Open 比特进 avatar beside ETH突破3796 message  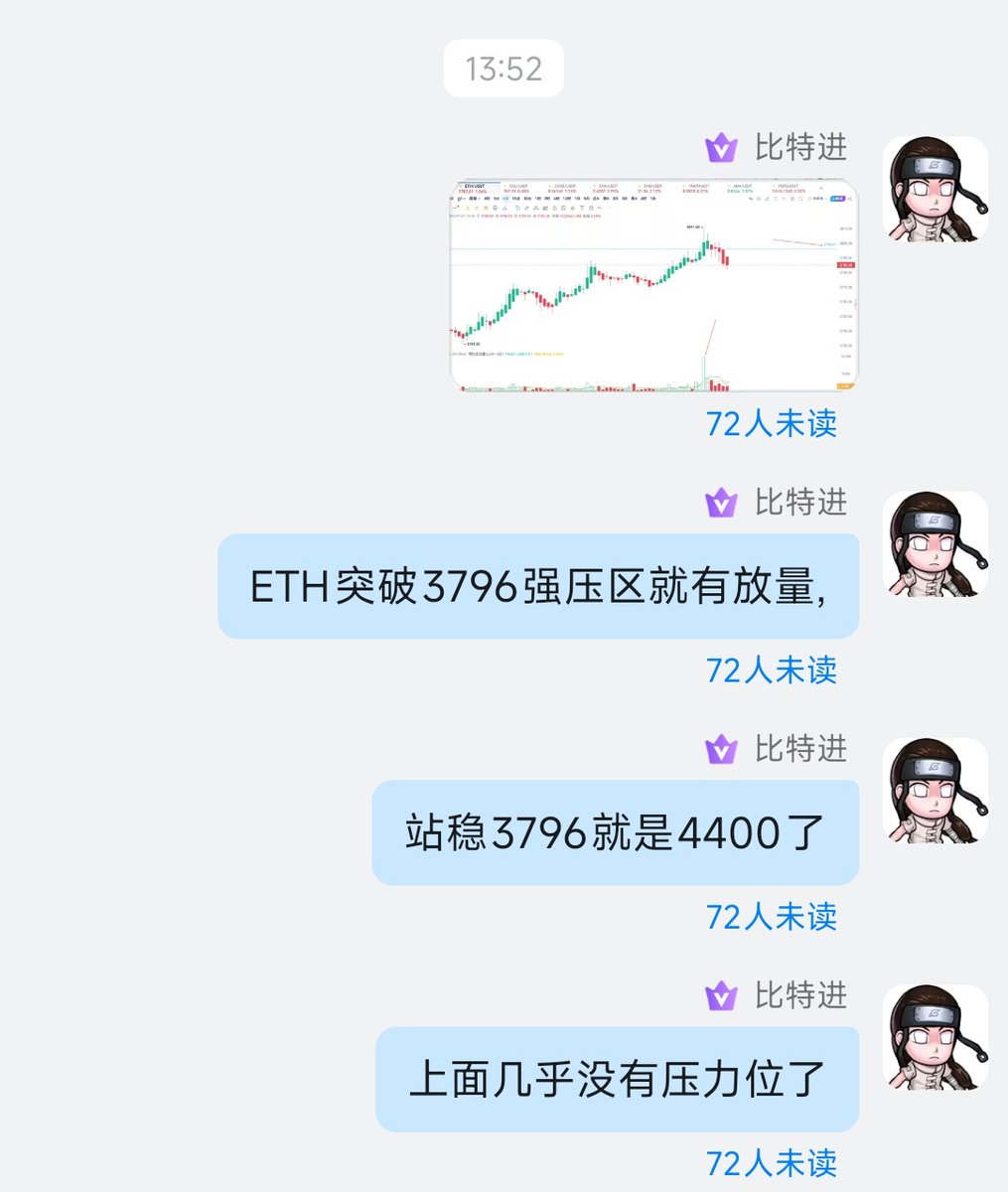[x=935, y=543]
